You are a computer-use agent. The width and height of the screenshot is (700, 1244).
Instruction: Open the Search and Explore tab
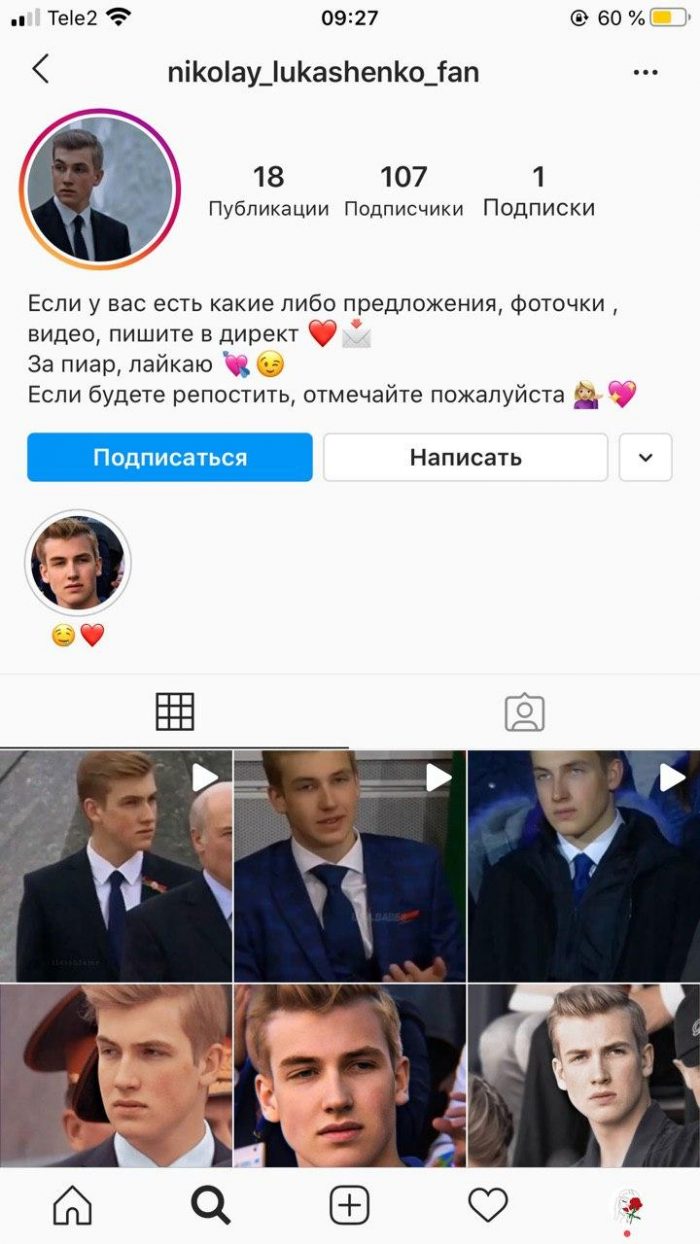coord(210,1205)
